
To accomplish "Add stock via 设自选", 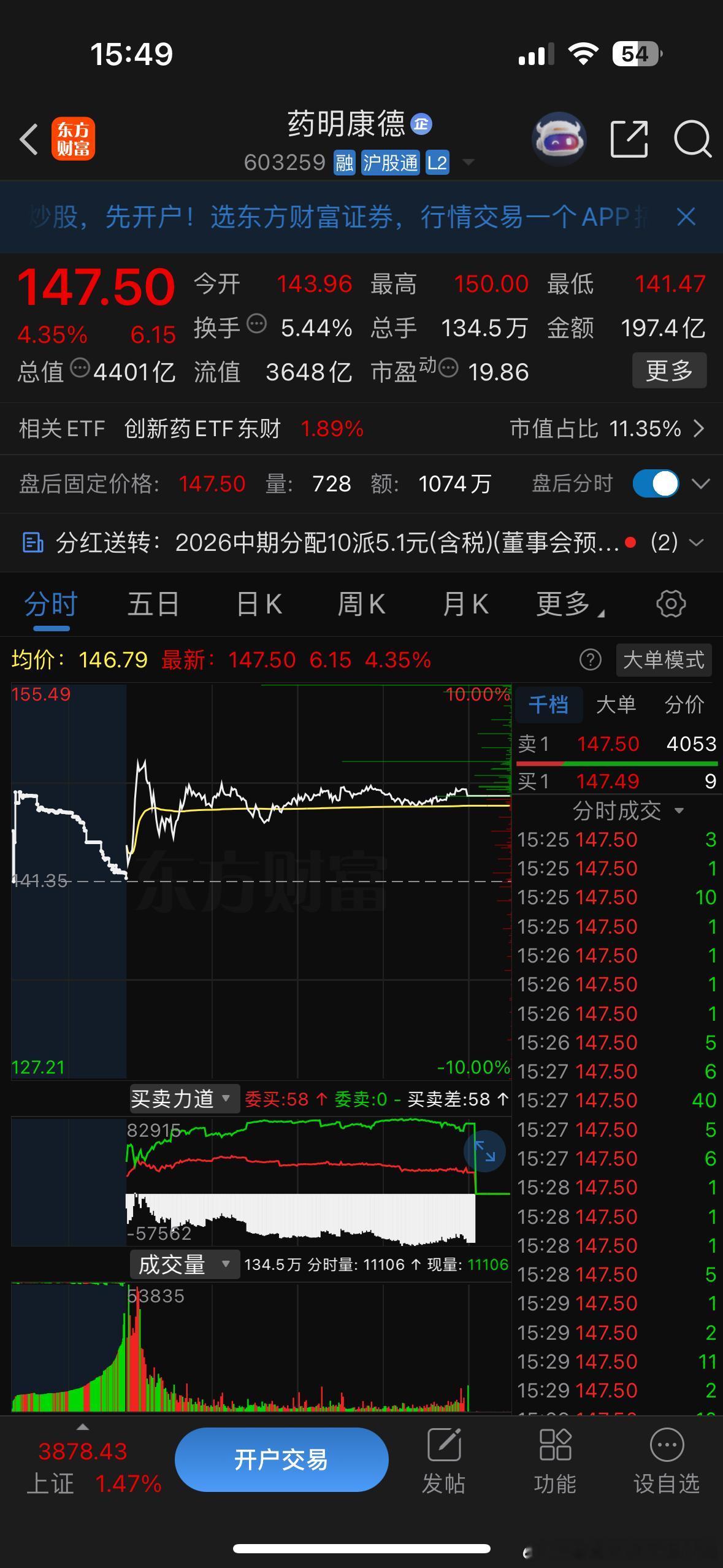I will [x=667, y=1461].
